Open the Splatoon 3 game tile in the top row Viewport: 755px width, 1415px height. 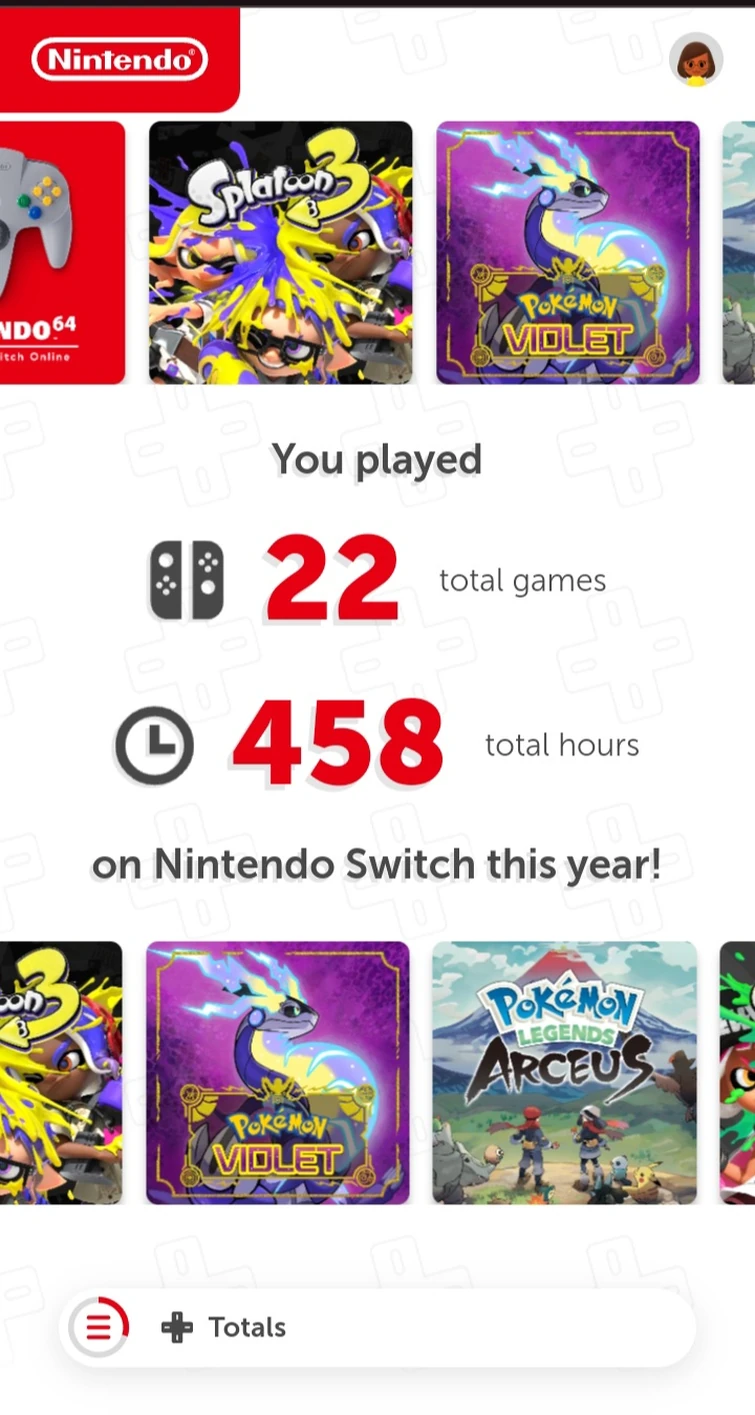coord(279,252)
